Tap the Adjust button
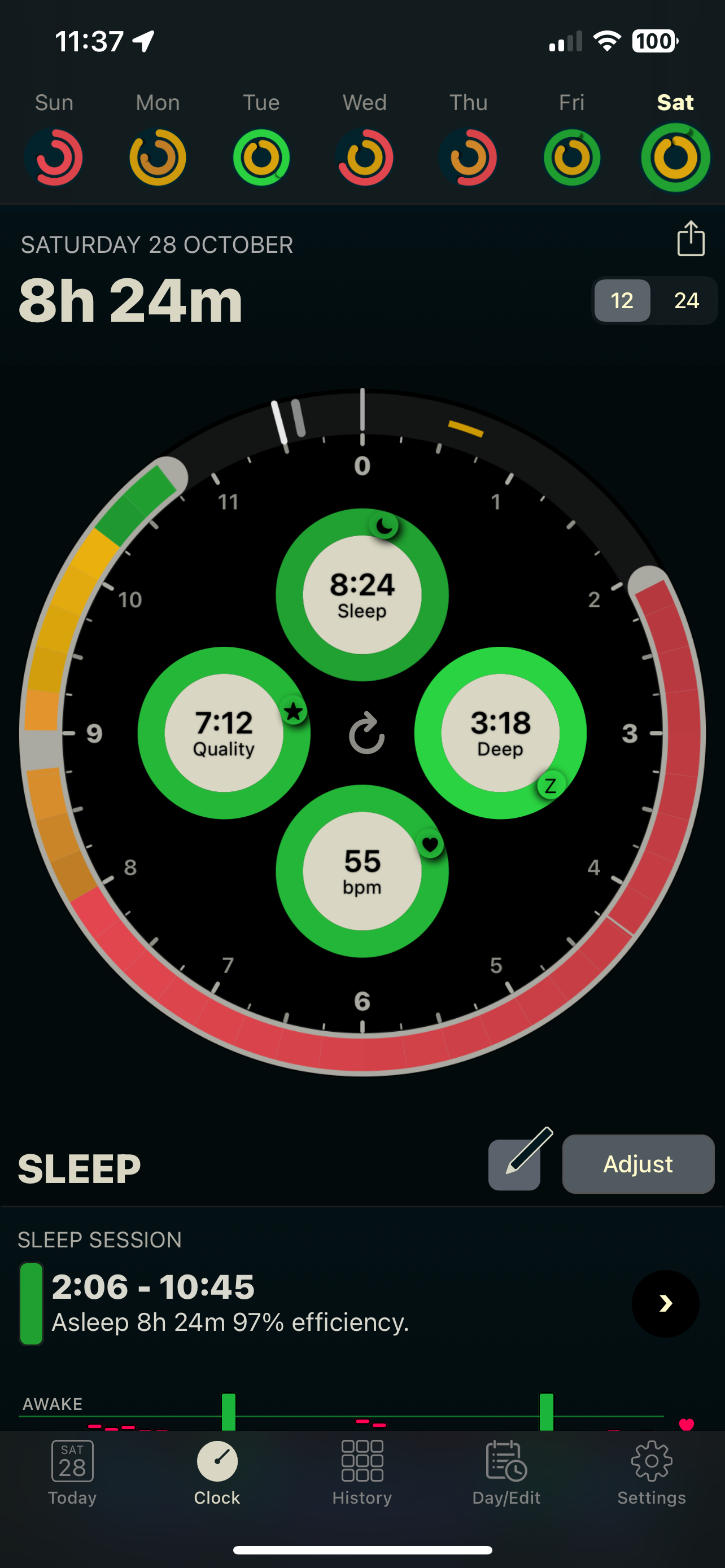Image resolution: width=725 pixels, height=1568 pixels. tap(638, 1164)
